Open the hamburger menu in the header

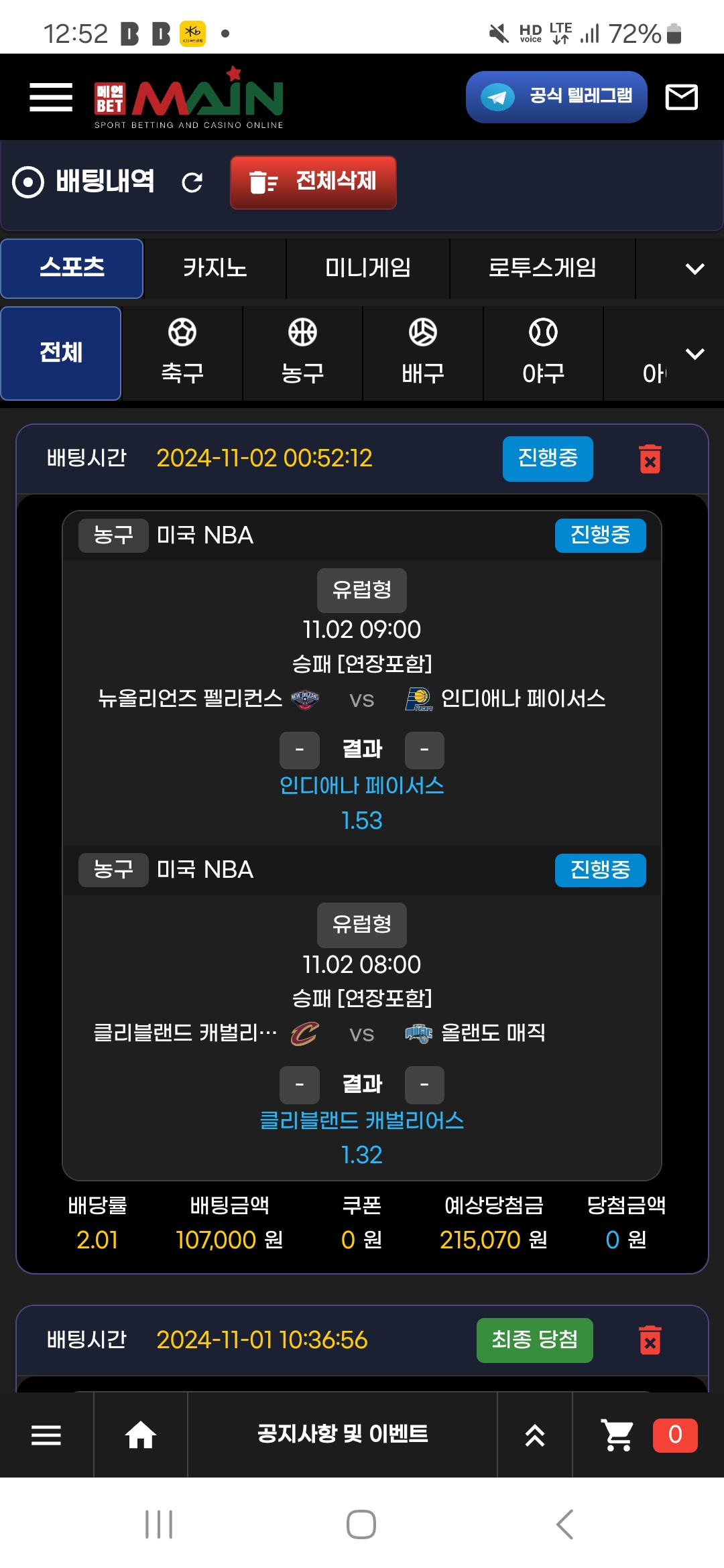click(51, 97)
